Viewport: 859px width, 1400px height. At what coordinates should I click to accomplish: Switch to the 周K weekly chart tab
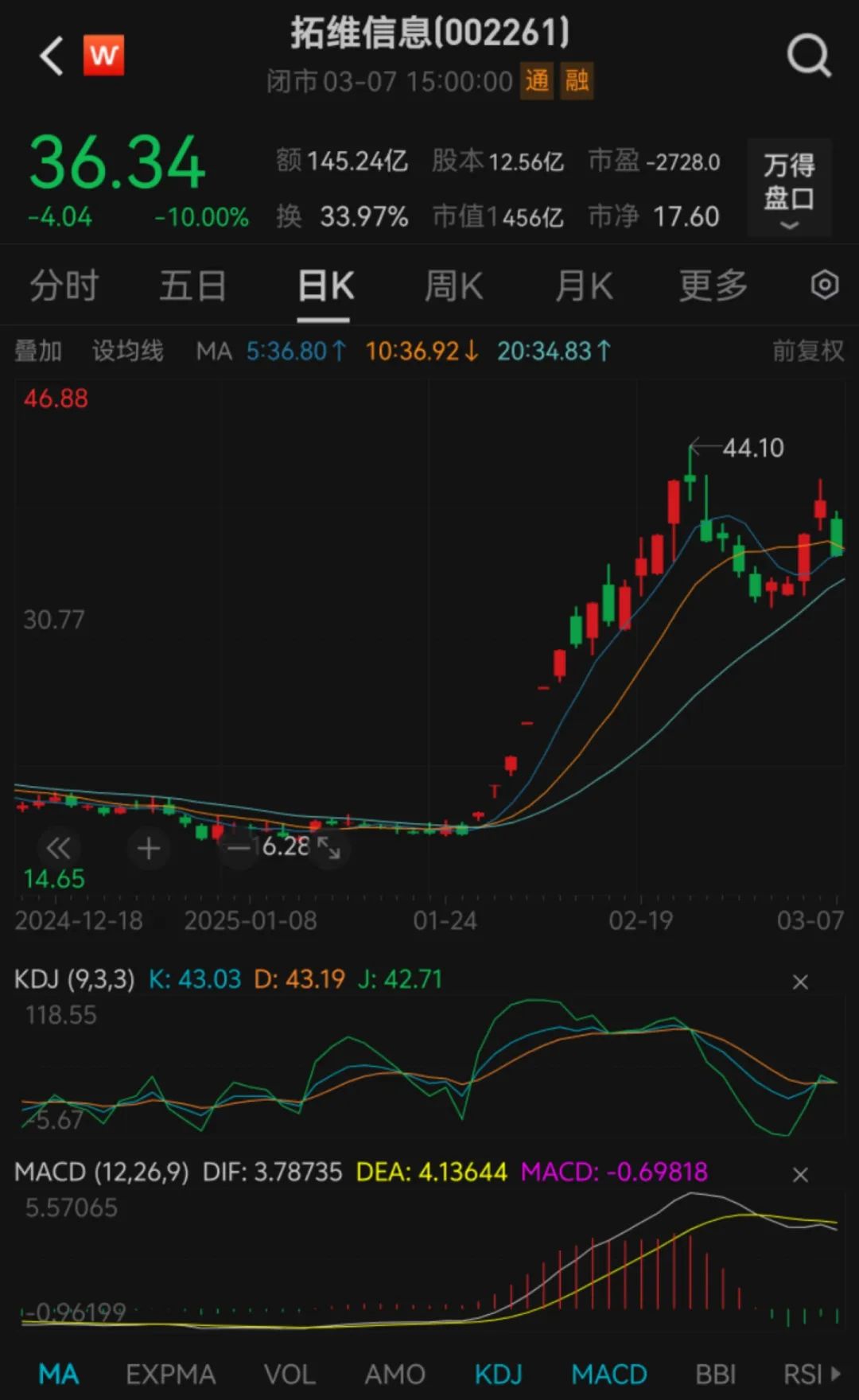pyautogui.click(x=453, y=285)
